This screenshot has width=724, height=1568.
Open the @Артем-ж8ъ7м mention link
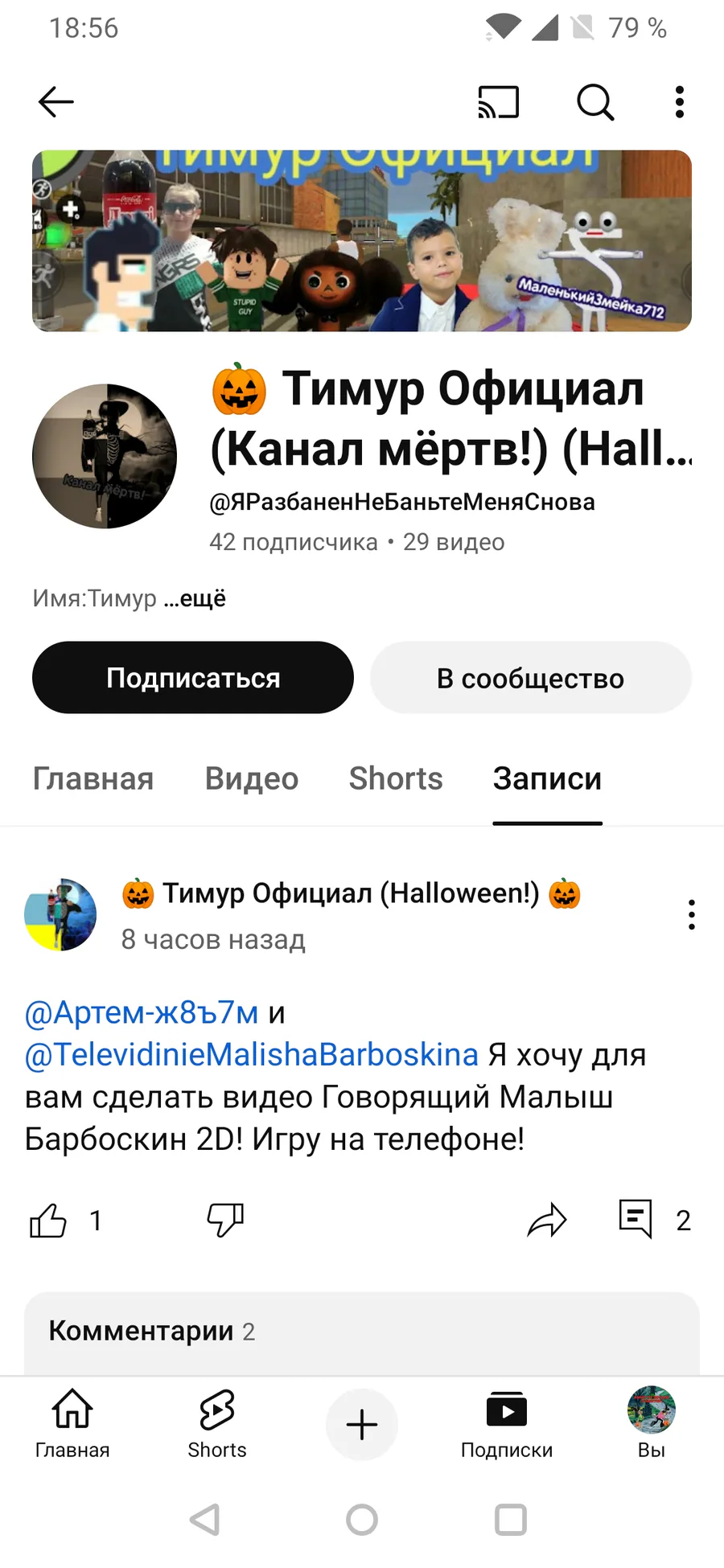tap(142, 1012)
